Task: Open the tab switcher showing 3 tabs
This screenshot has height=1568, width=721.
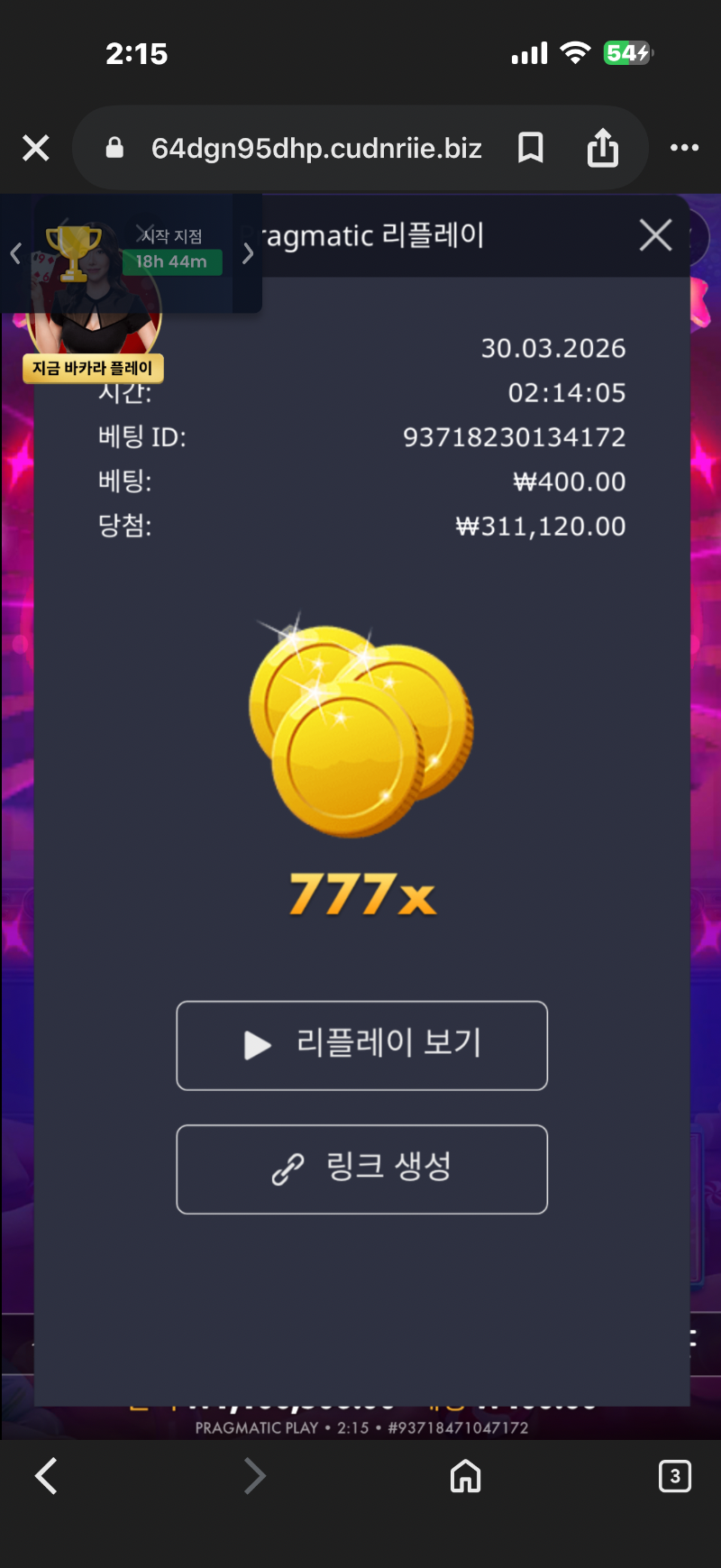Action: (x=675, y=1476)
